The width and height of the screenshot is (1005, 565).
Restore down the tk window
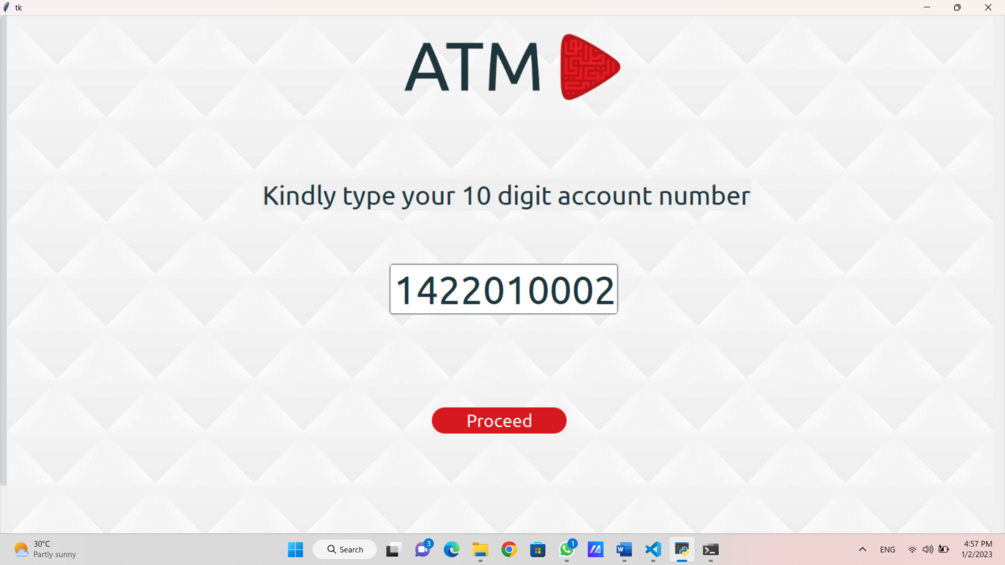(x=957, y=7)
